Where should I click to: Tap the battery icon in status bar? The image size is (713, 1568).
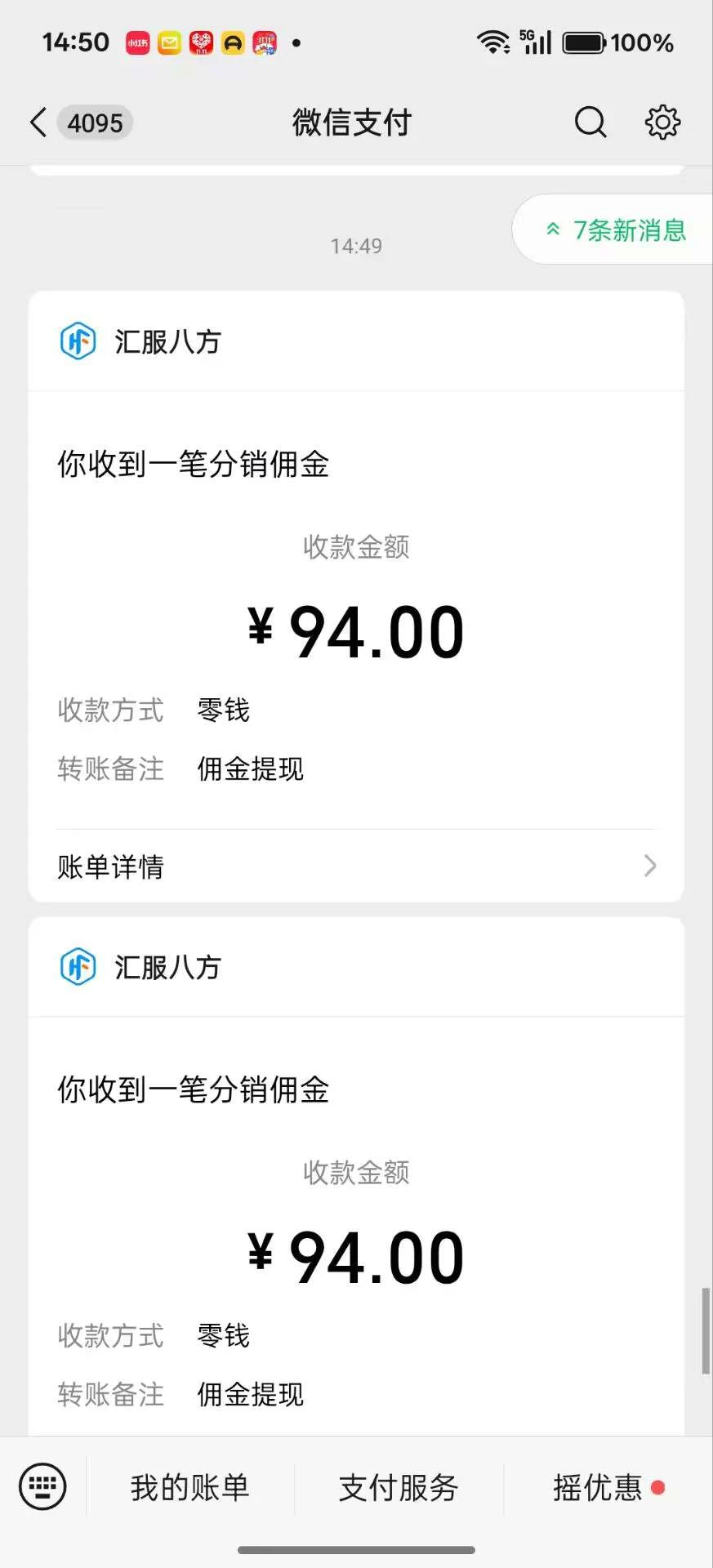pos(582,41)
